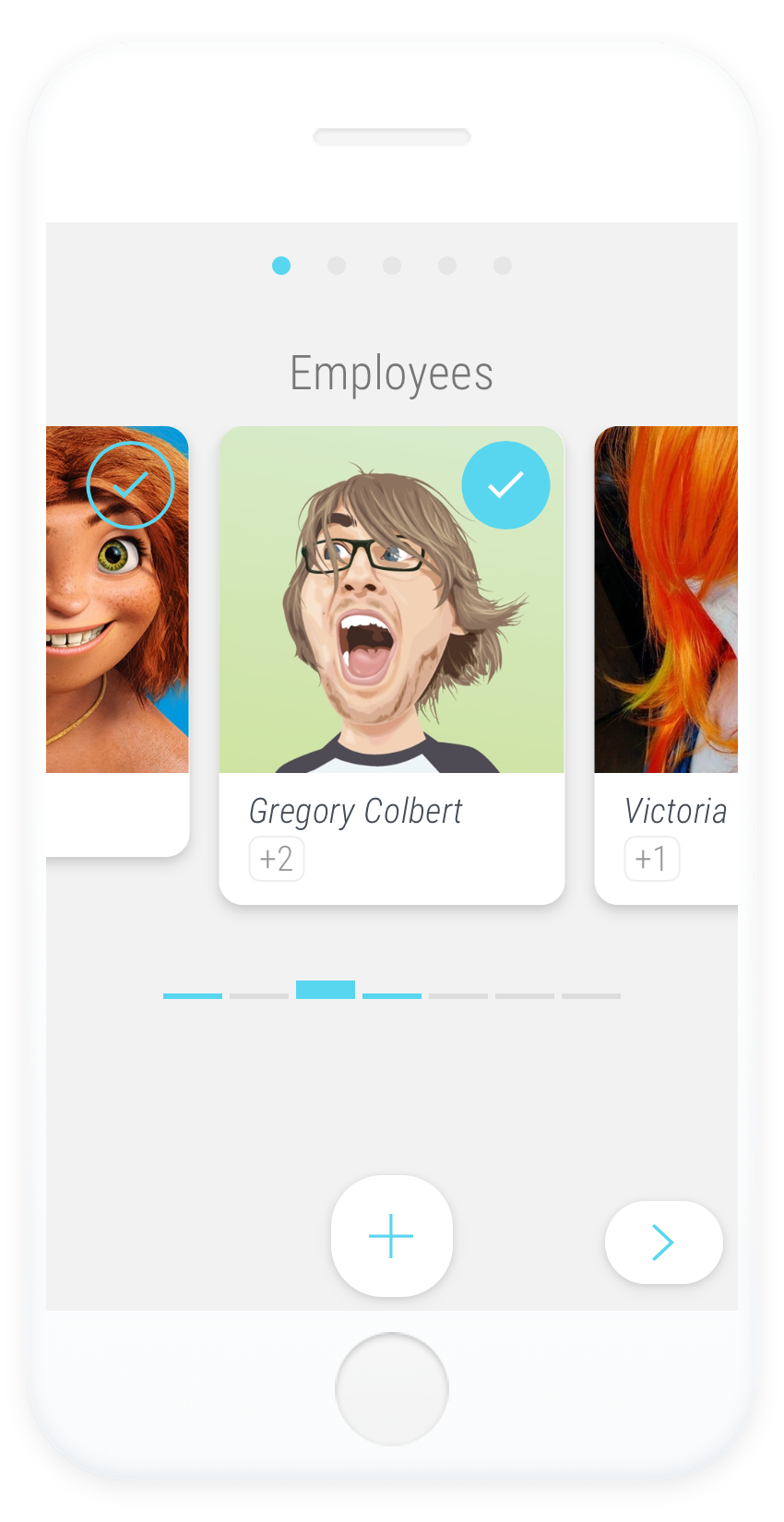784x1522 pixels.
Task: Toggle checkmark on the red-haired cartoon girl card
Action: [x=130, y=485]
